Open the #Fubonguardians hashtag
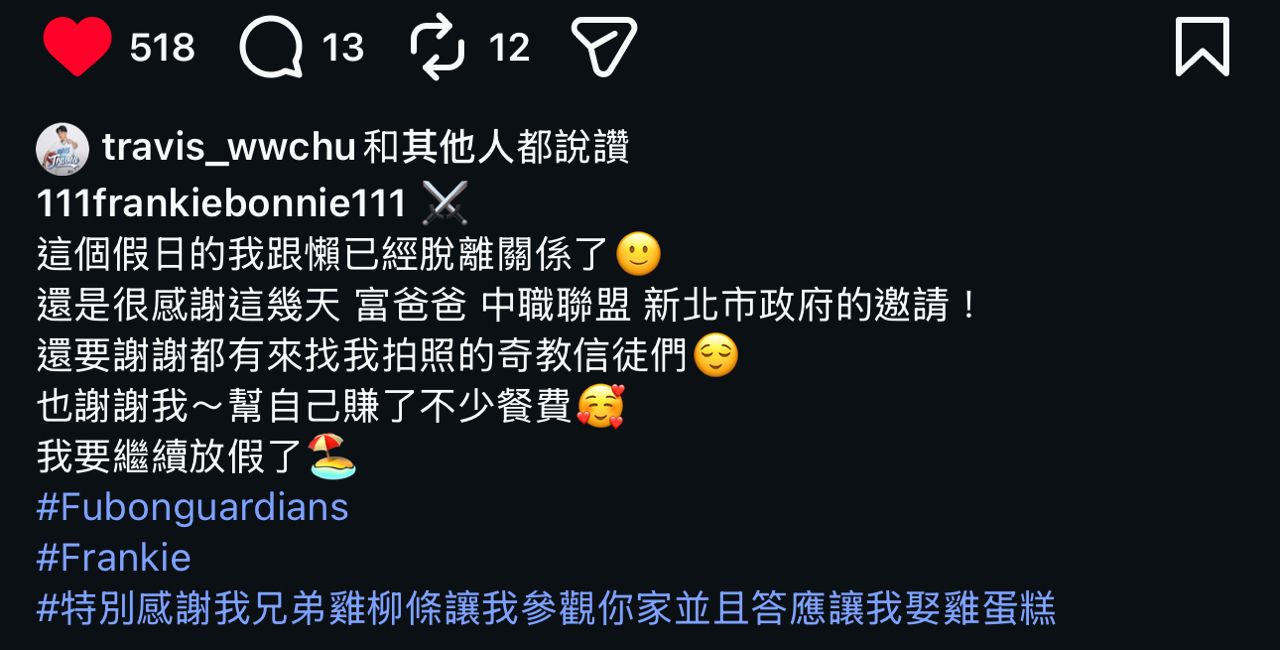The width and height of the screenshot is (1280, 650). pos(193,507)
